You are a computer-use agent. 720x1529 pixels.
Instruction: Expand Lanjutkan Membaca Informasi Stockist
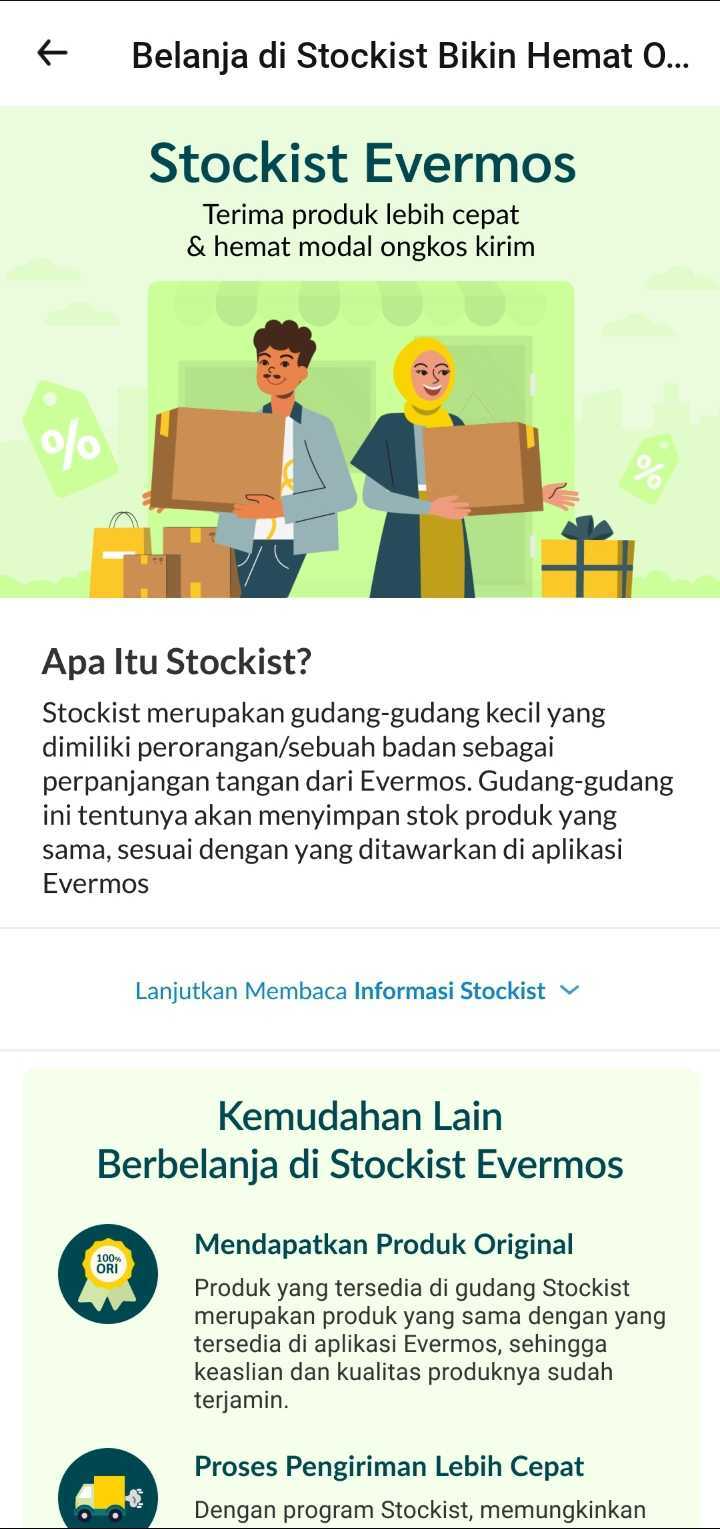(358, 991)
